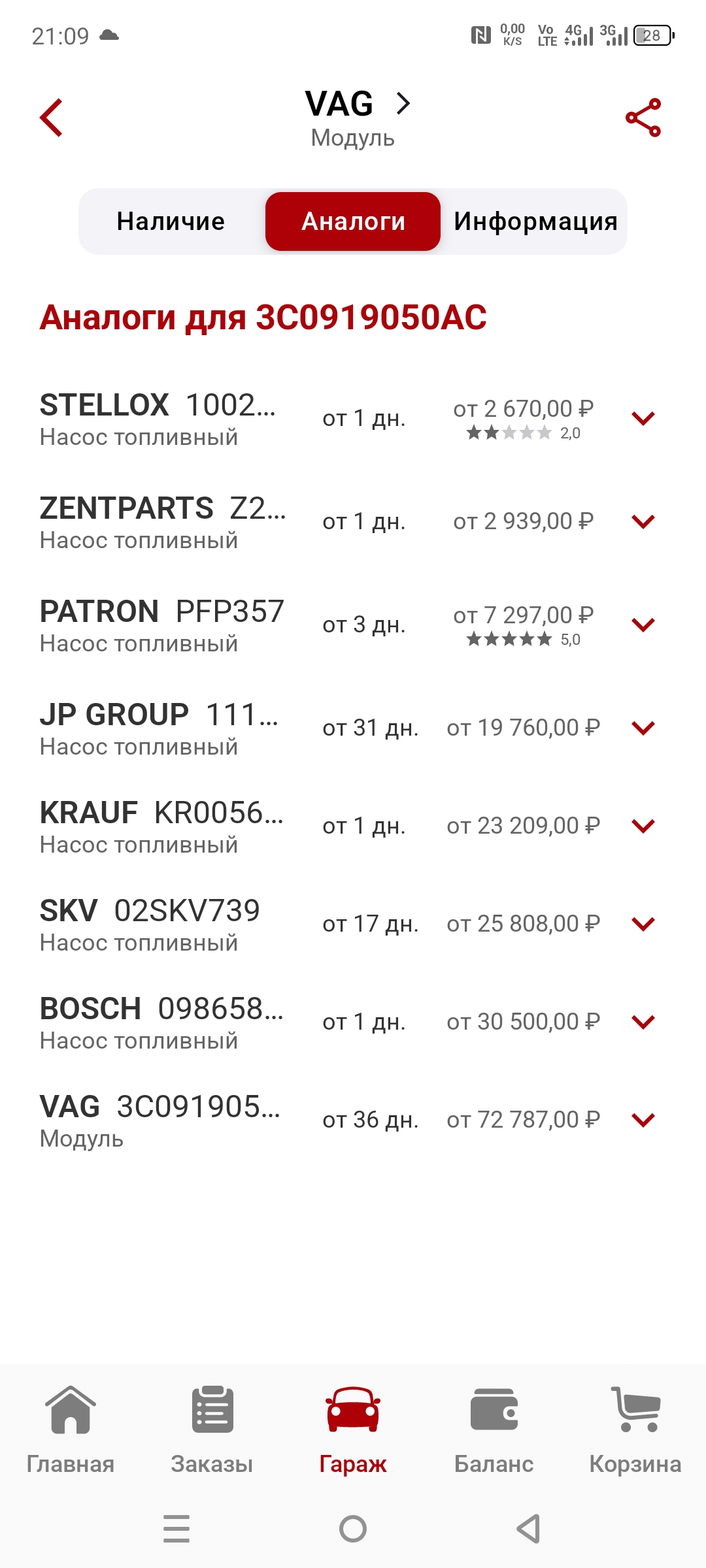Screen dimensions: 706x1568
Task: Expand SKV 02SKV739 offers
Action: pos(643,924)
